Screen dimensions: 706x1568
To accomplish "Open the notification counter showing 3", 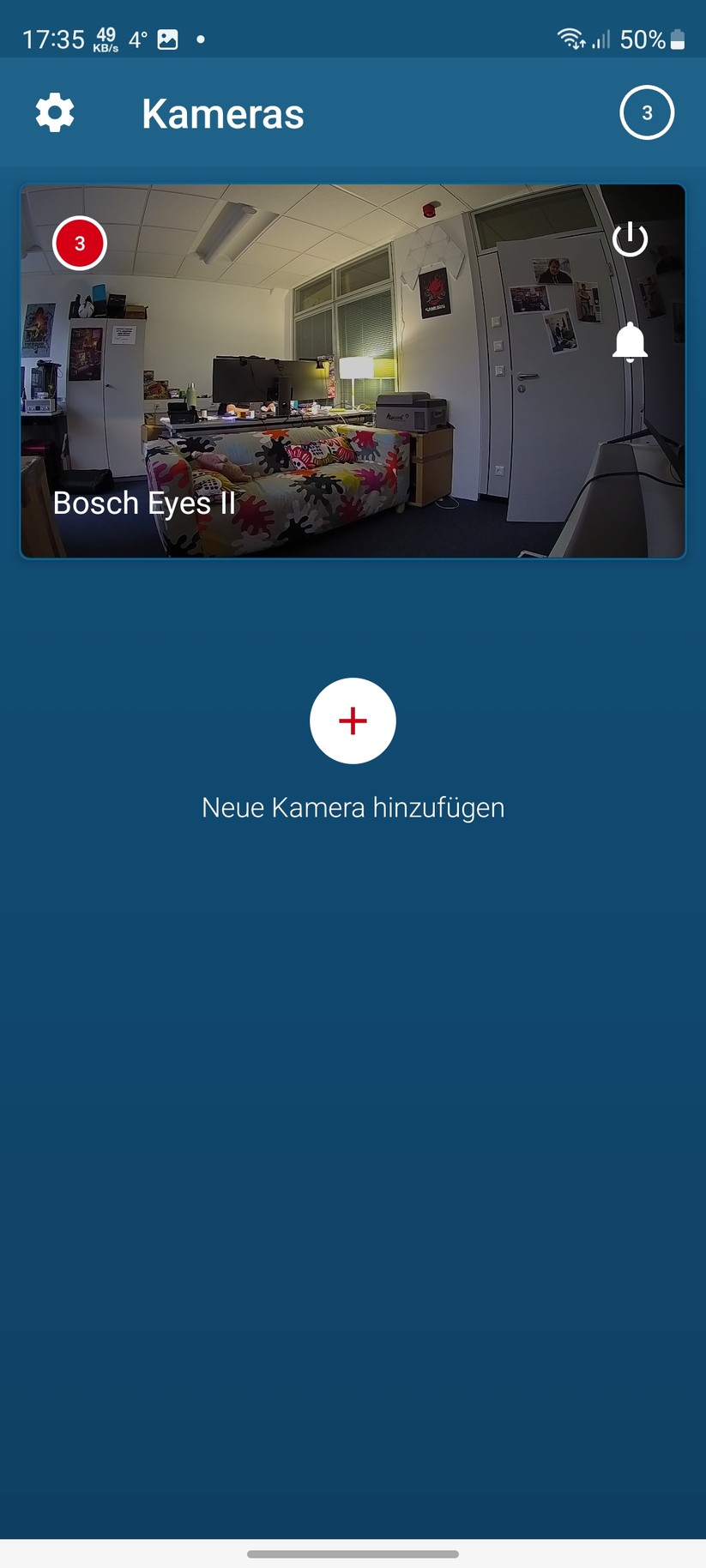I will click(647, 112).
